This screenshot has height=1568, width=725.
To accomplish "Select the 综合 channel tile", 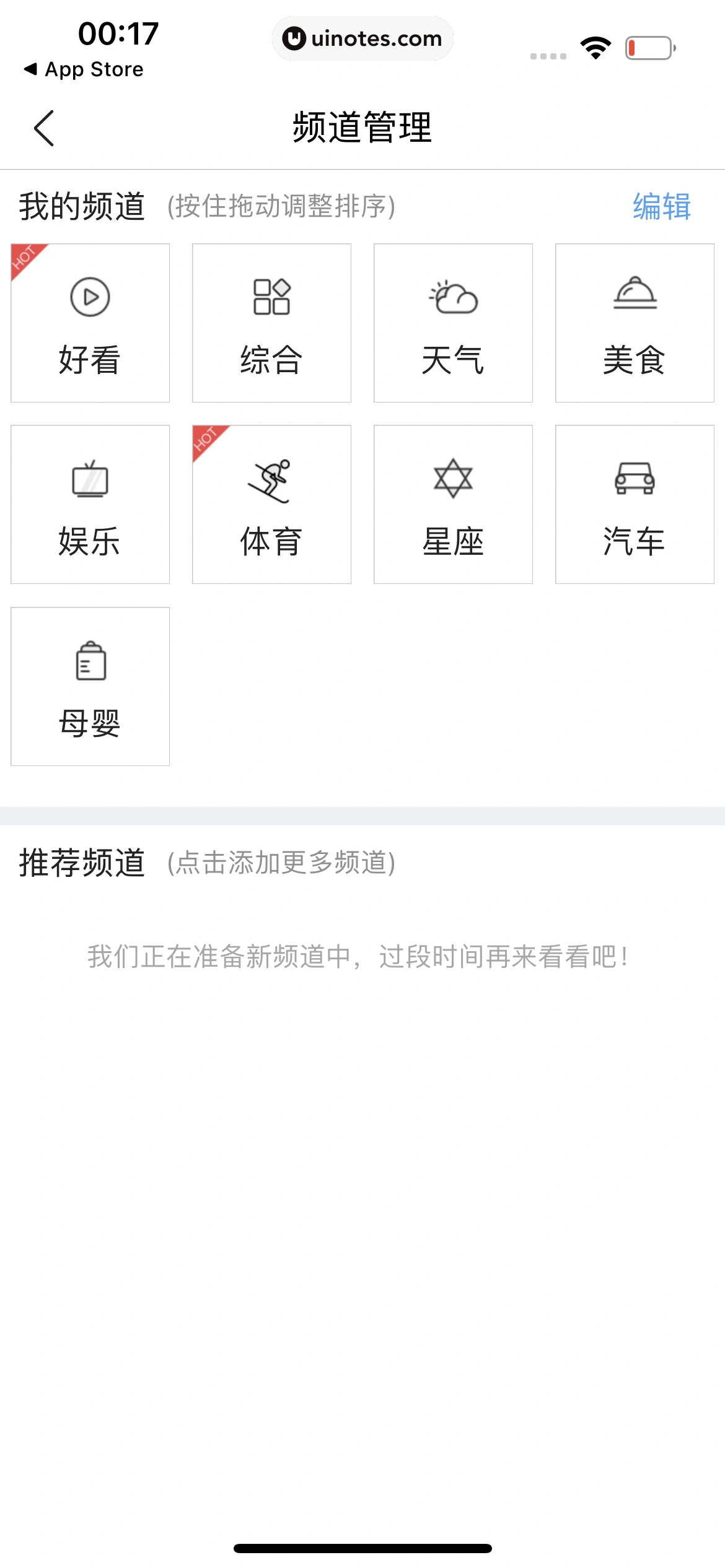I will tap(271, 323).
